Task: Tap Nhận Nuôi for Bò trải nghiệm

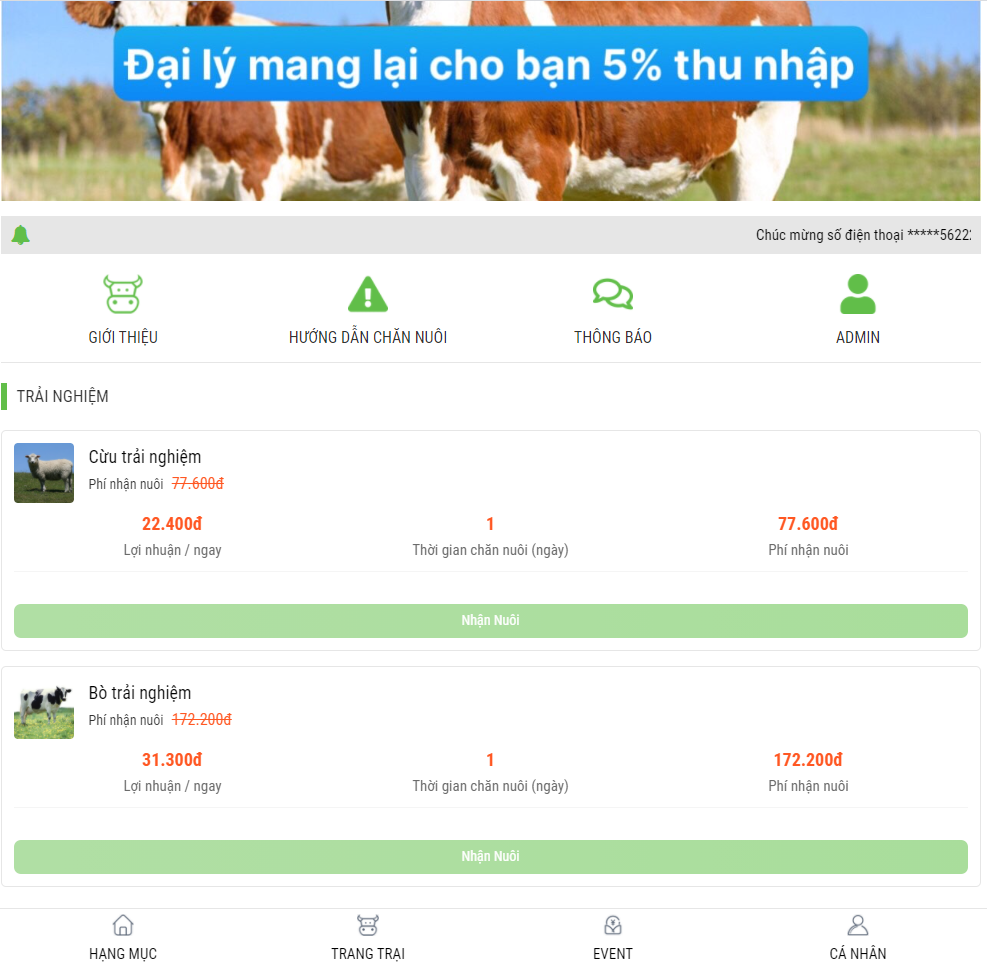Action: click(x=490, y=857)
